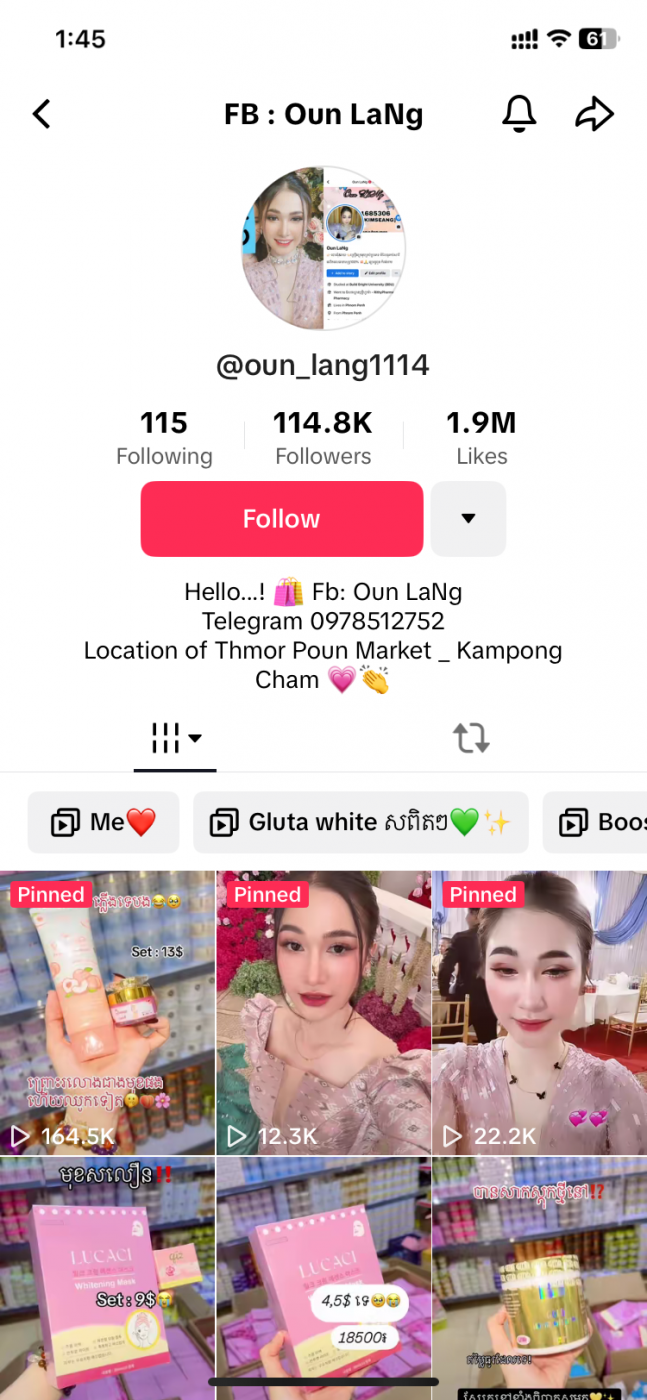Viewport: 647px width, 1400px height.
Task: View the Followers list
Action: pyautogui.click(x=323, y=438)
